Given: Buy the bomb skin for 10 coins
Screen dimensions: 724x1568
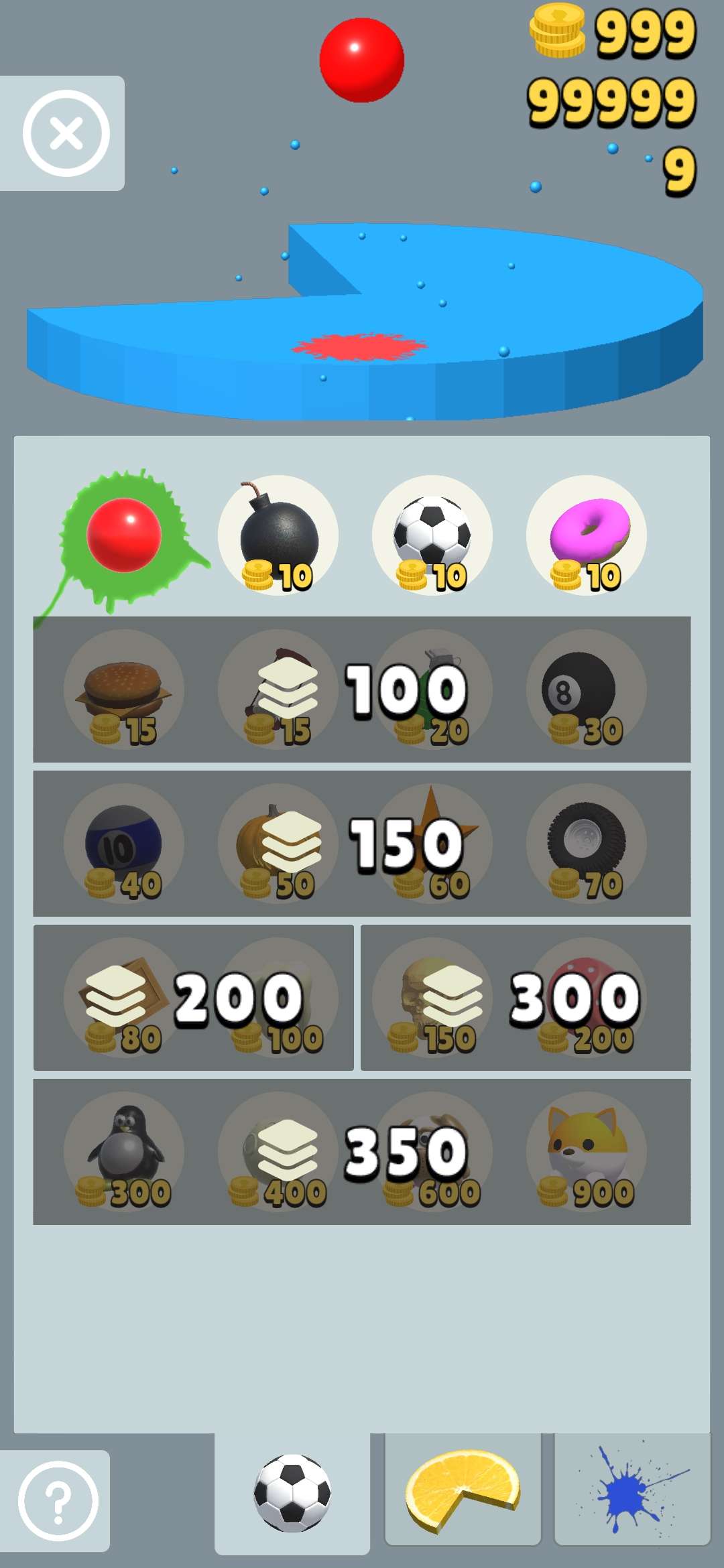Looking at the screenshot, I should point(278,535).
